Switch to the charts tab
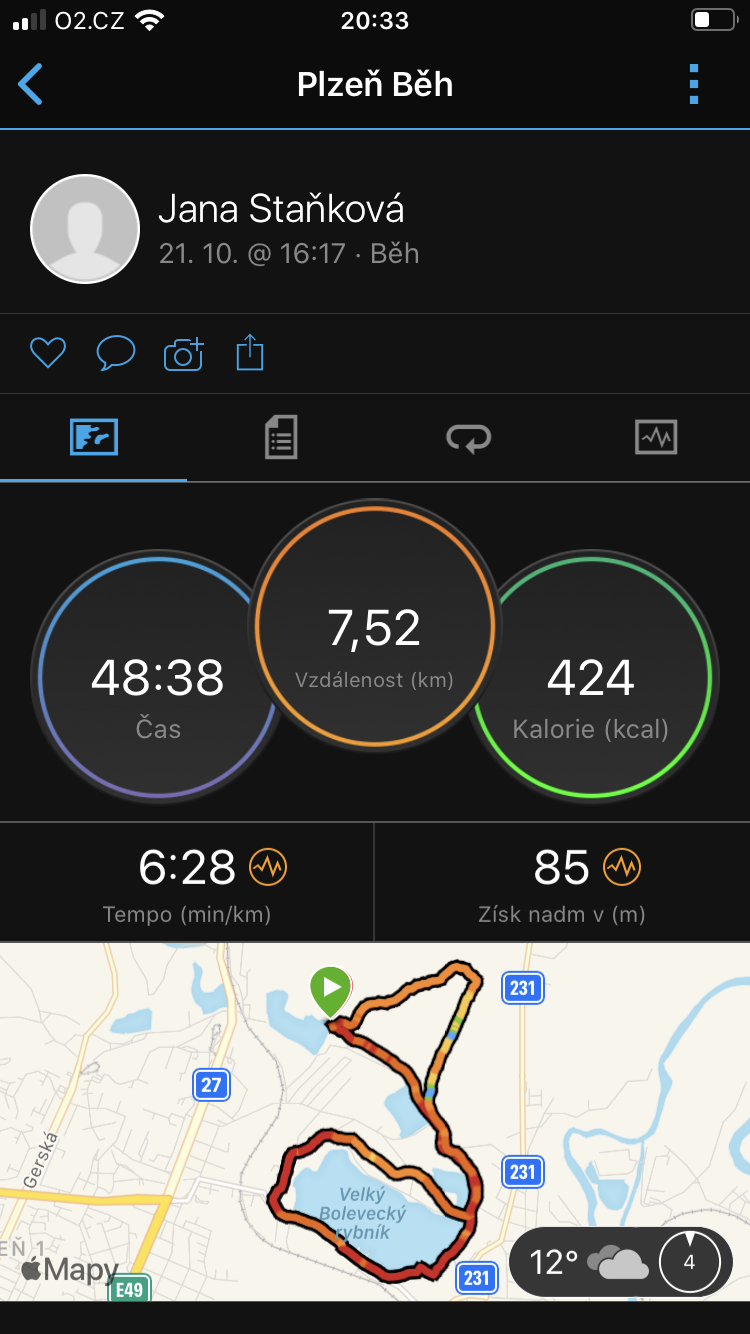 (x=656, y=437)
